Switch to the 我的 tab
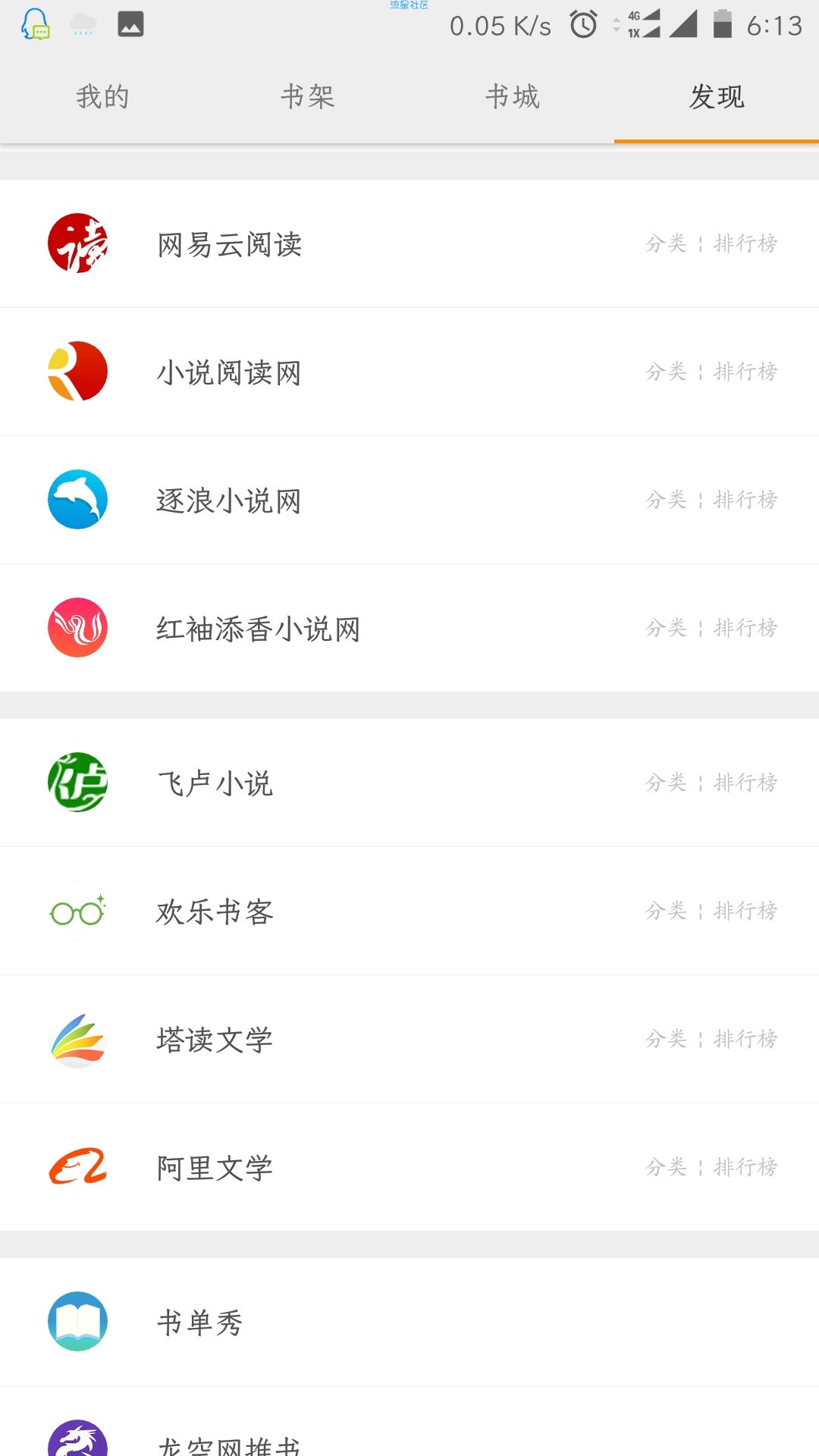Screen dimensions: 819x1456 click(x=102, y=97)
